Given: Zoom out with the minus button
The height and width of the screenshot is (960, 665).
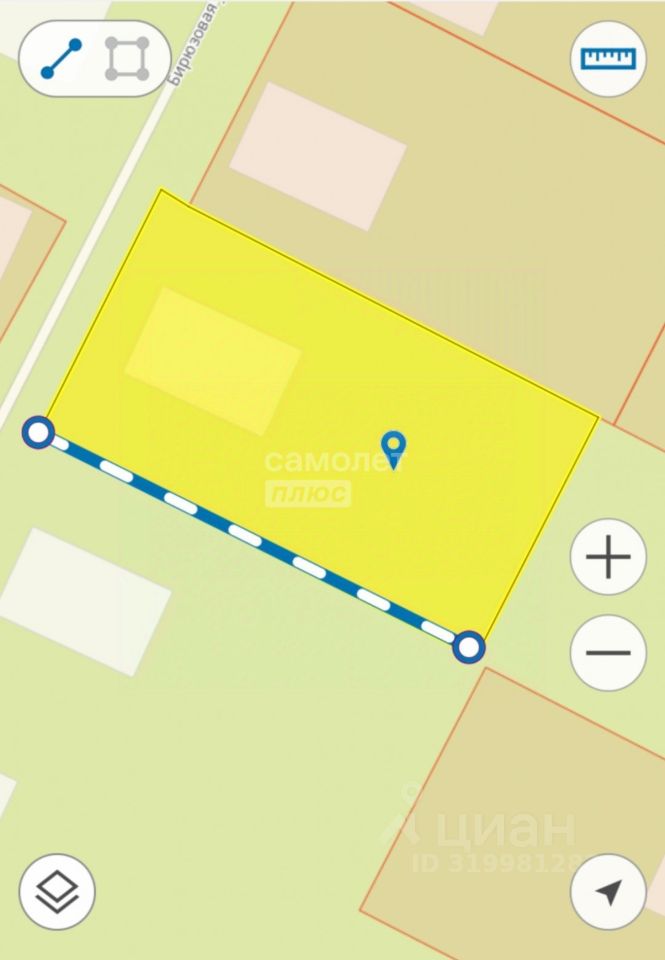Looking at the screenshot, I should click(x=608, y=653).
